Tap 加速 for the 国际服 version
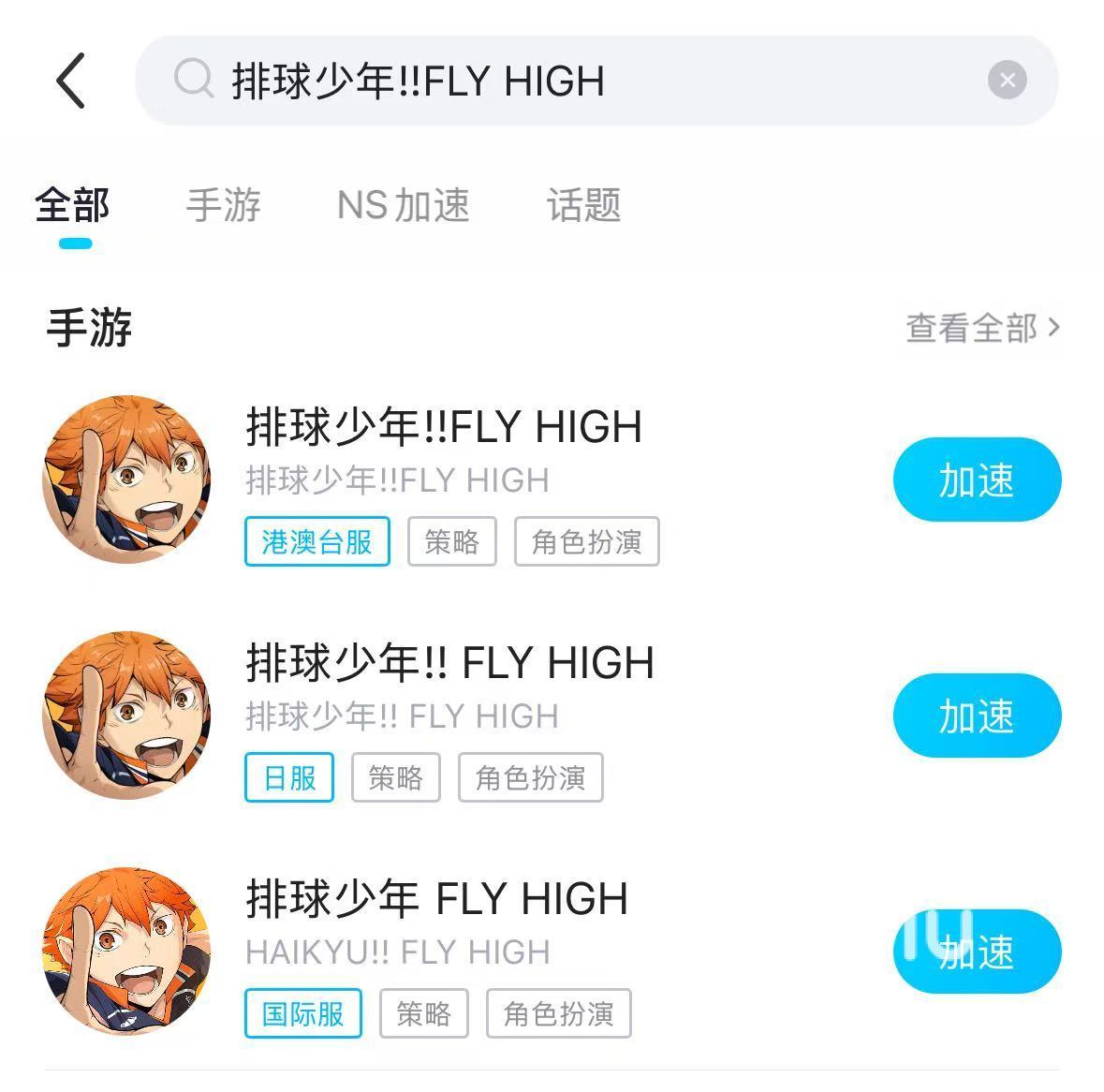 (x=977, y=952)
